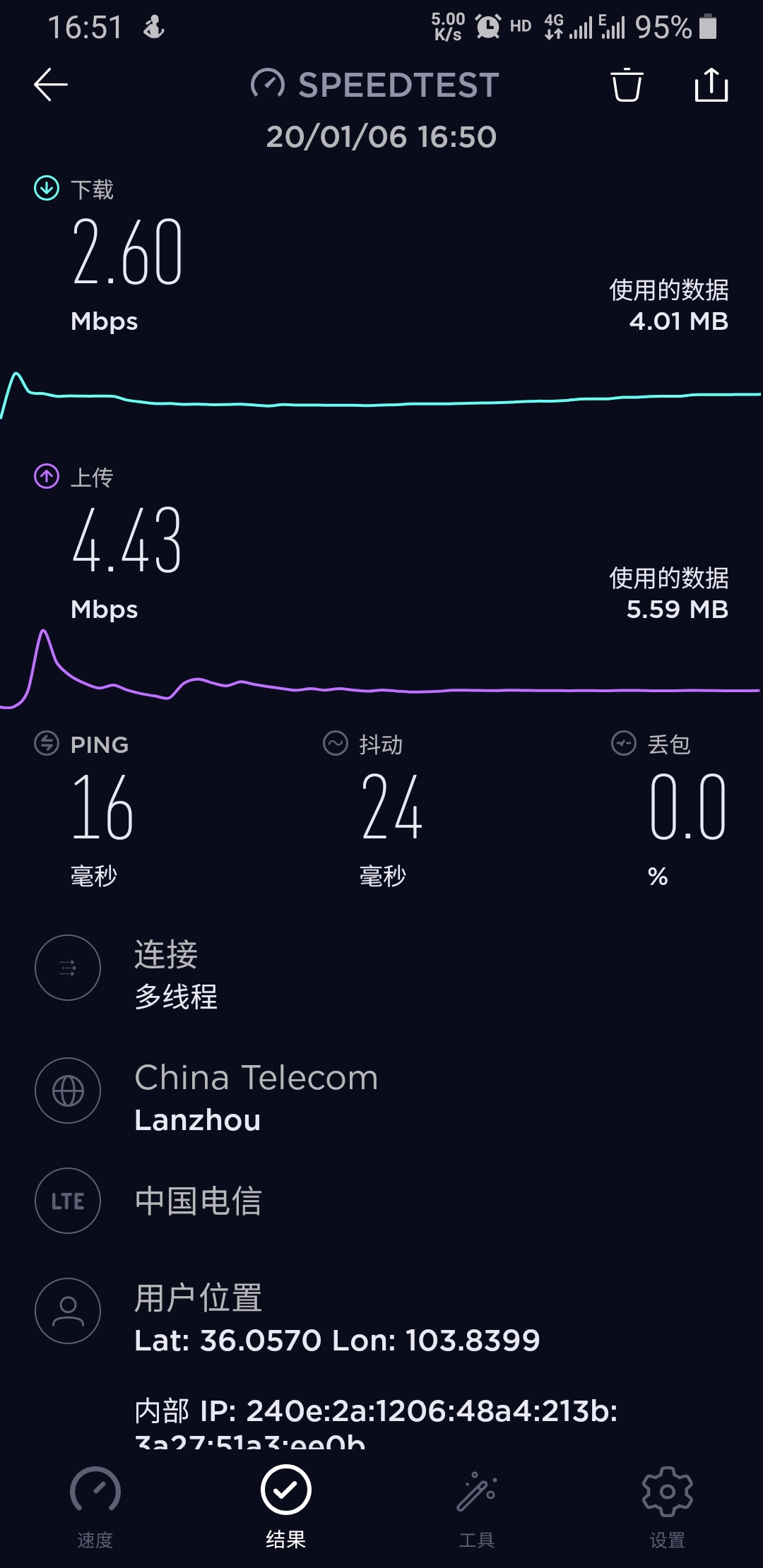
Task: Delete this speed test result
Action: tap(627, 85)
